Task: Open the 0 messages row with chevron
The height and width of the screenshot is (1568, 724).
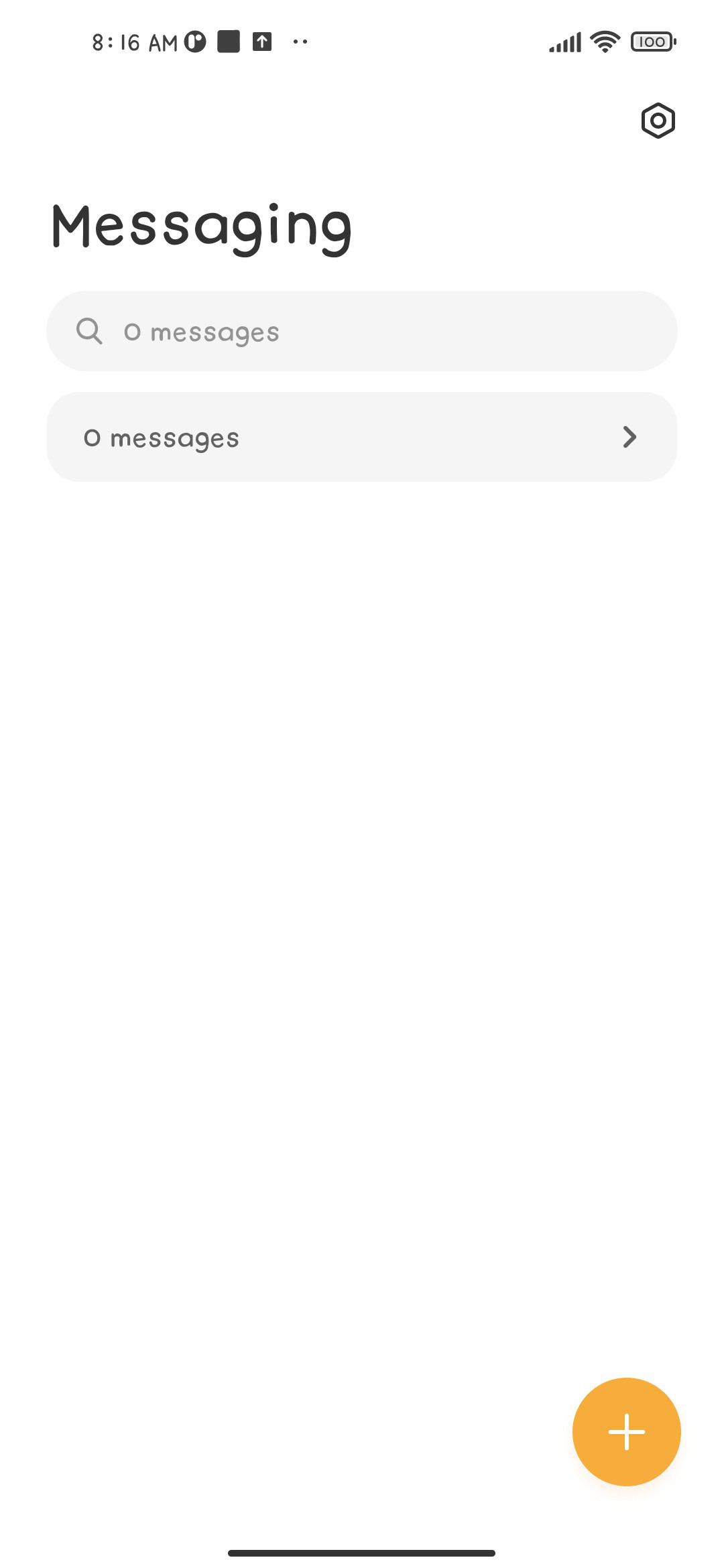Action: coord(362,437)
